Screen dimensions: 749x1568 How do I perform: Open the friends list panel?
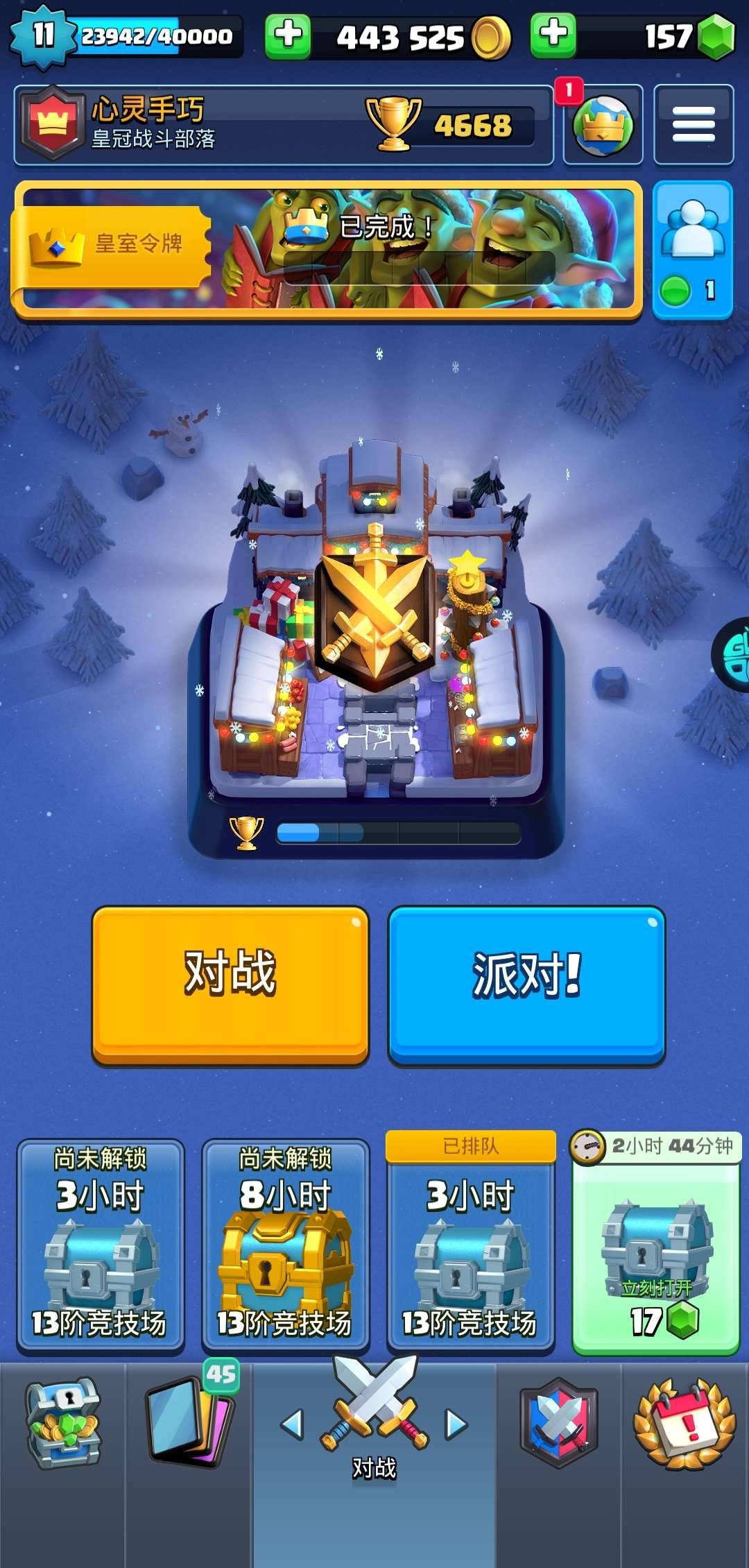(x=692, y=250)
